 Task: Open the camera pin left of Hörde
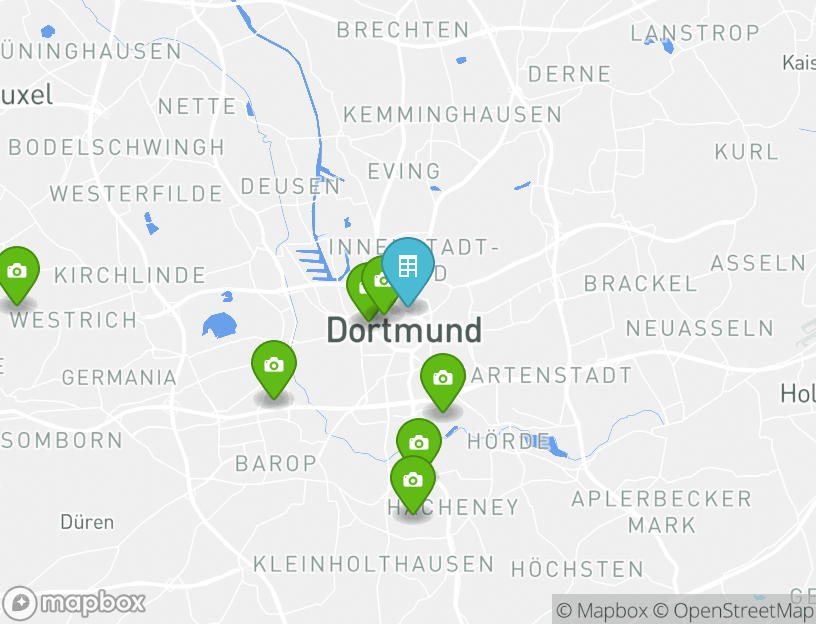(419, 443)
